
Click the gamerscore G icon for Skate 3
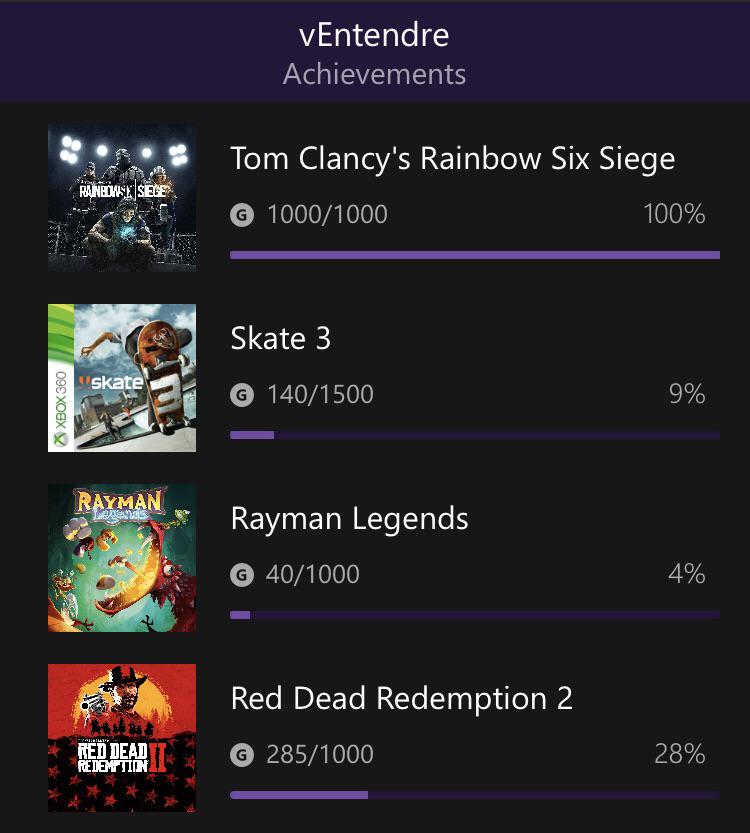tap(242, 394)
